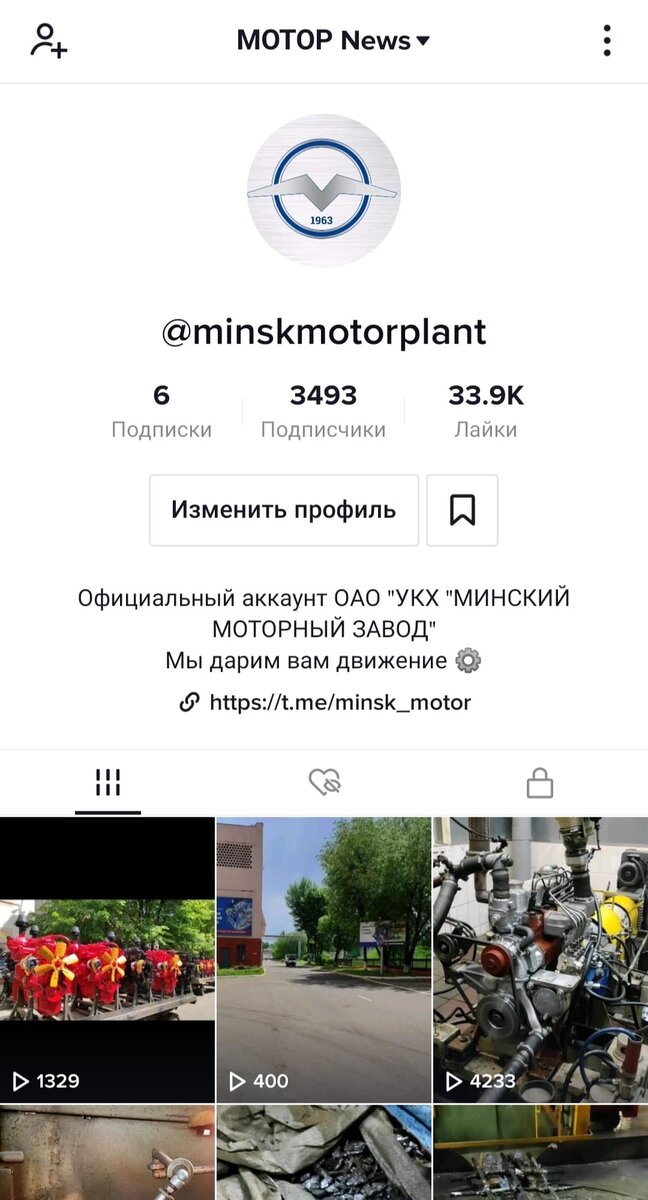
Task: View the 6 Подписки following list
Action: click(x=161, y=411)
